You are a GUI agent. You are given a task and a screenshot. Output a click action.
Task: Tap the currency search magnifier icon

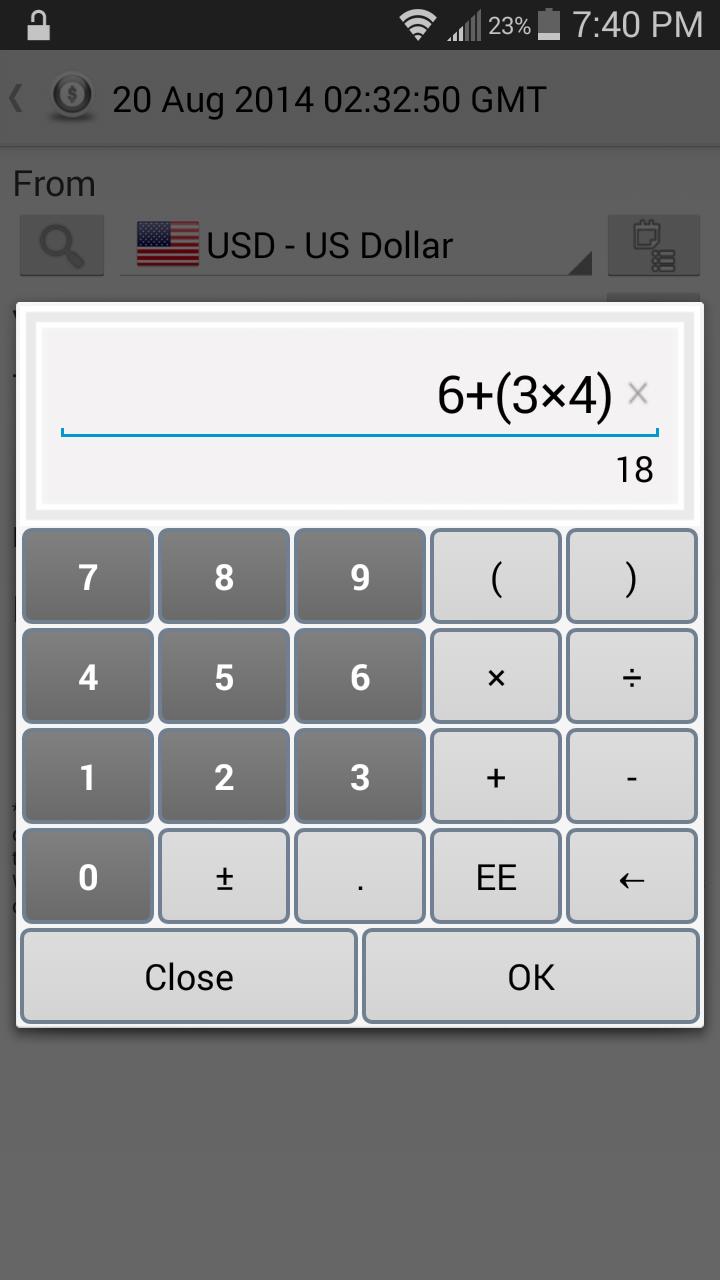(61, 245)
